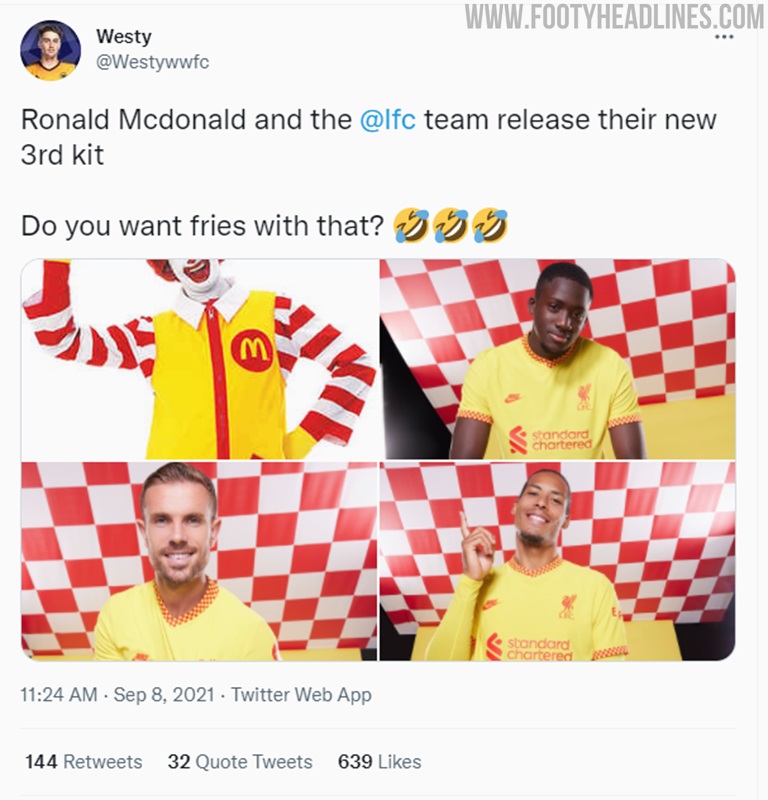Open the @Westywwfc profile handle
Screen dimensions: 768x800
point(152,62)
